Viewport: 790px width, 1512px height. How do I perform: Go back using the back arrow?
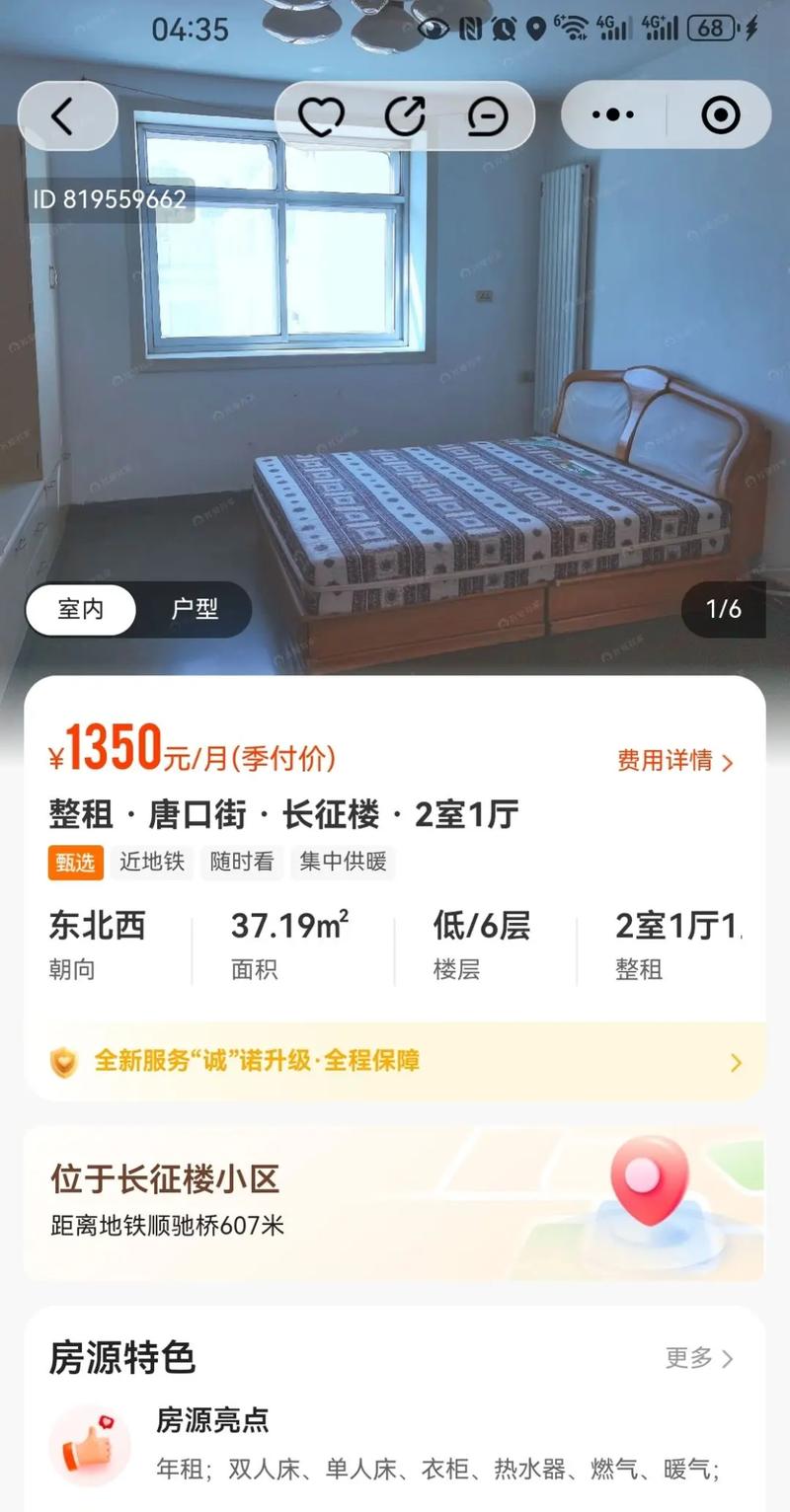click(x=65, y=116)
